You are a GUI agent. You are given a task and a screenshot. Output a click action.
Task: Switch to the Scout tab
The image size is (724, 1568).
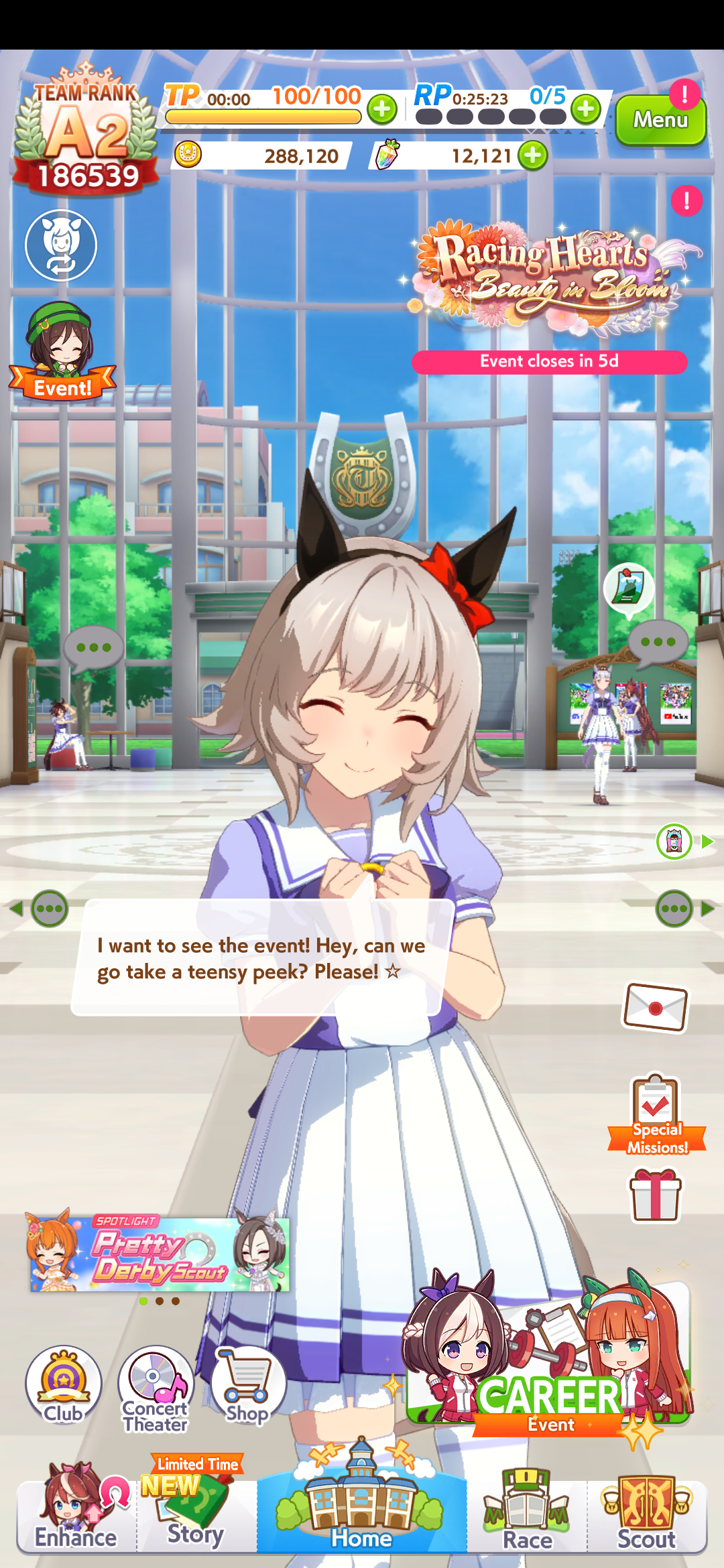[x=647, y=1514]
